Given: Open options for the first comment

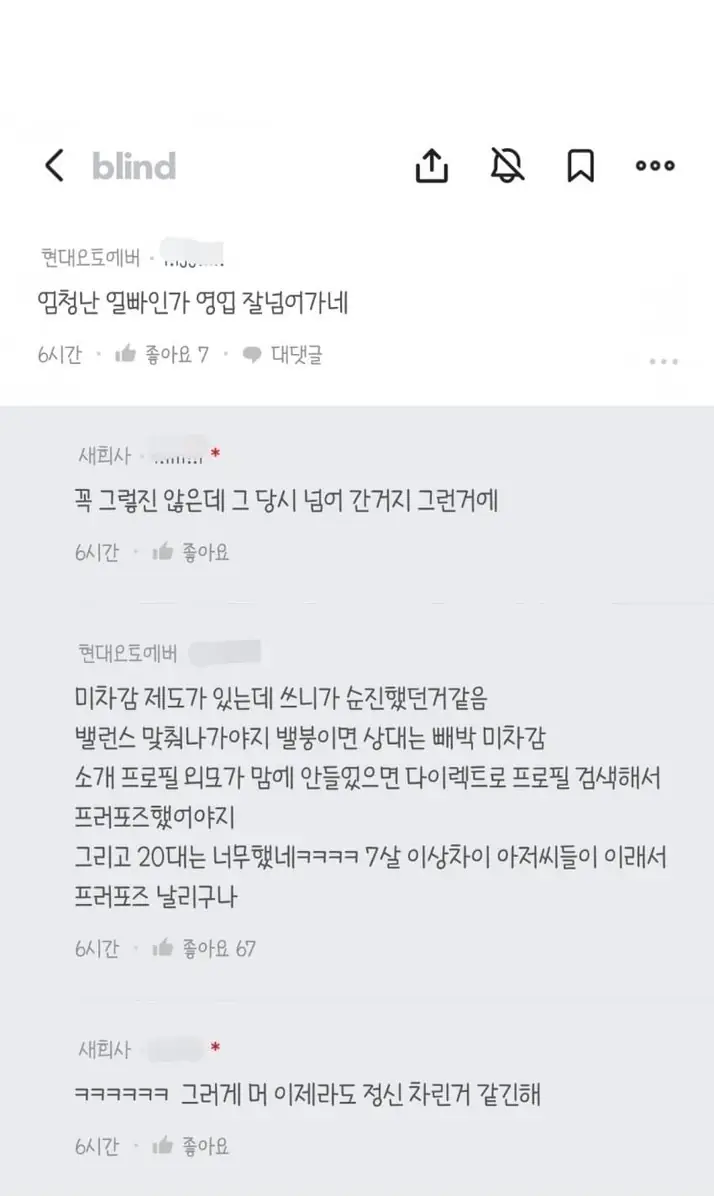Looking at the screenshot, I should pyautogui.click(x=663, y=361).
